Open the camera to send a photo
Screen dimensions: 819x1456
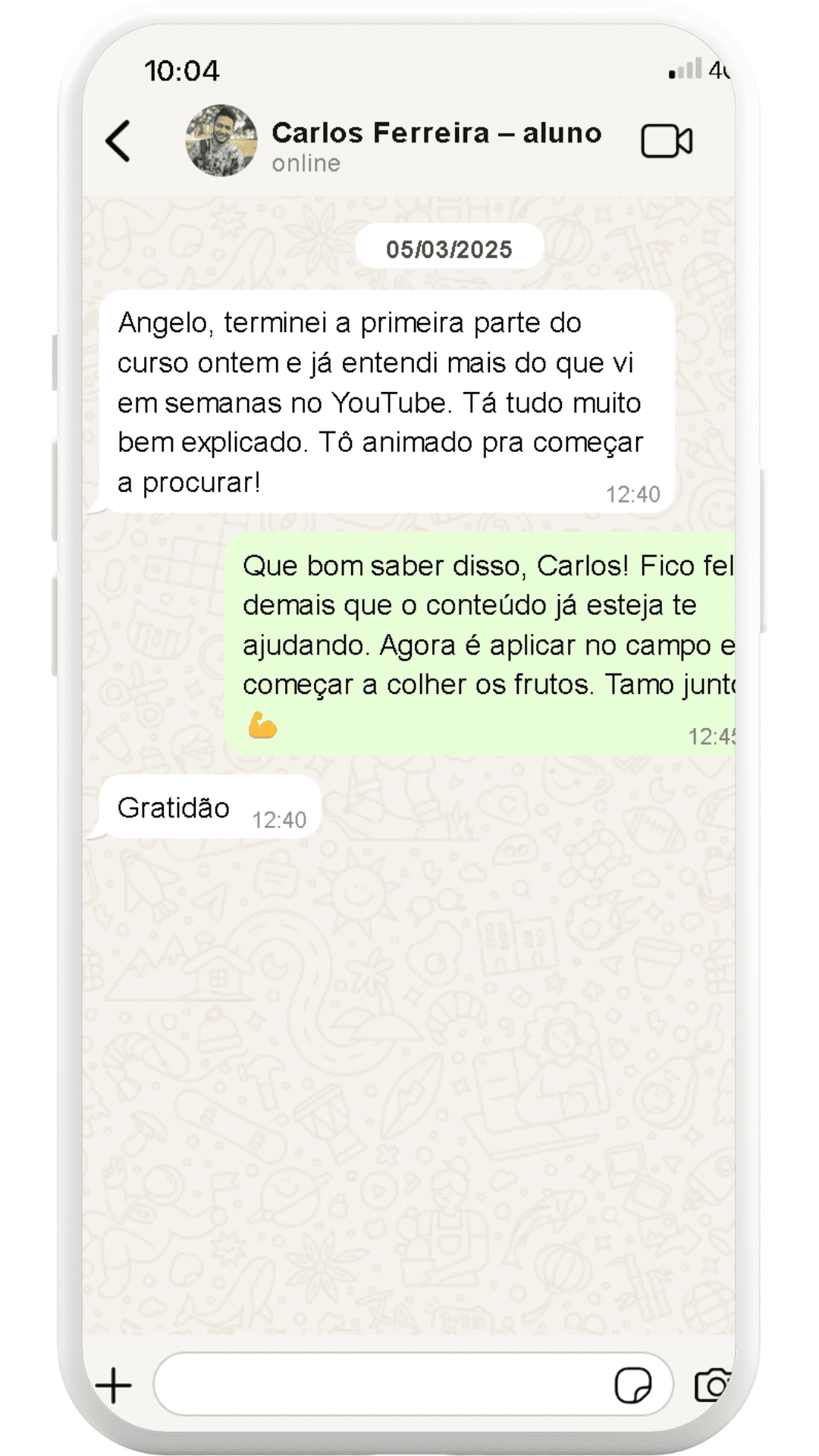point(713,1385)
